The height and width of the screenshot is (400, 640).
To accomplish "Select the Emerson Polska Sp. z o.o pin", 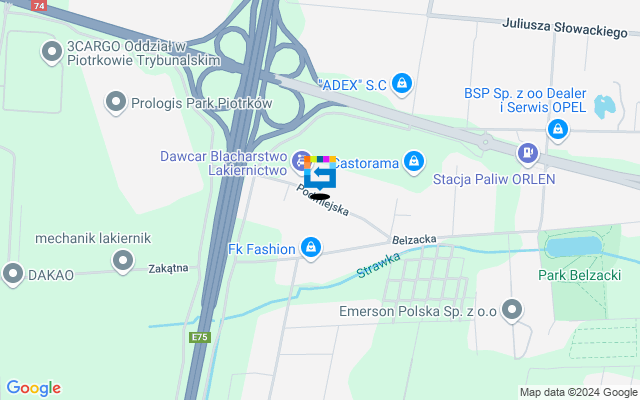I will [x=513, y=308].
